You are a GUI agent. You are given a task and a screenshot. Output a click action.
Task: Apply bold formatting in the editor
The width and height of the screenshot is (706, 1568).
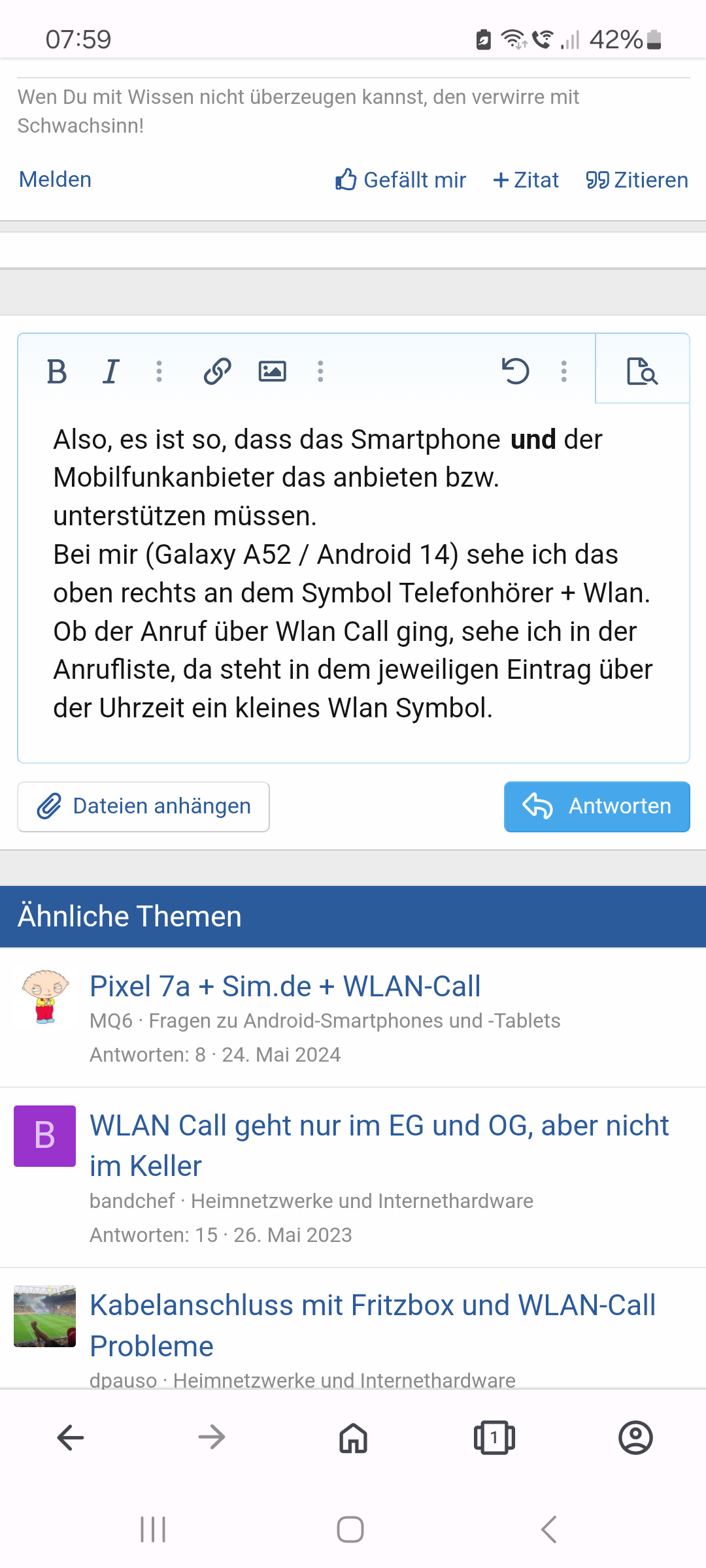point(57,372)
